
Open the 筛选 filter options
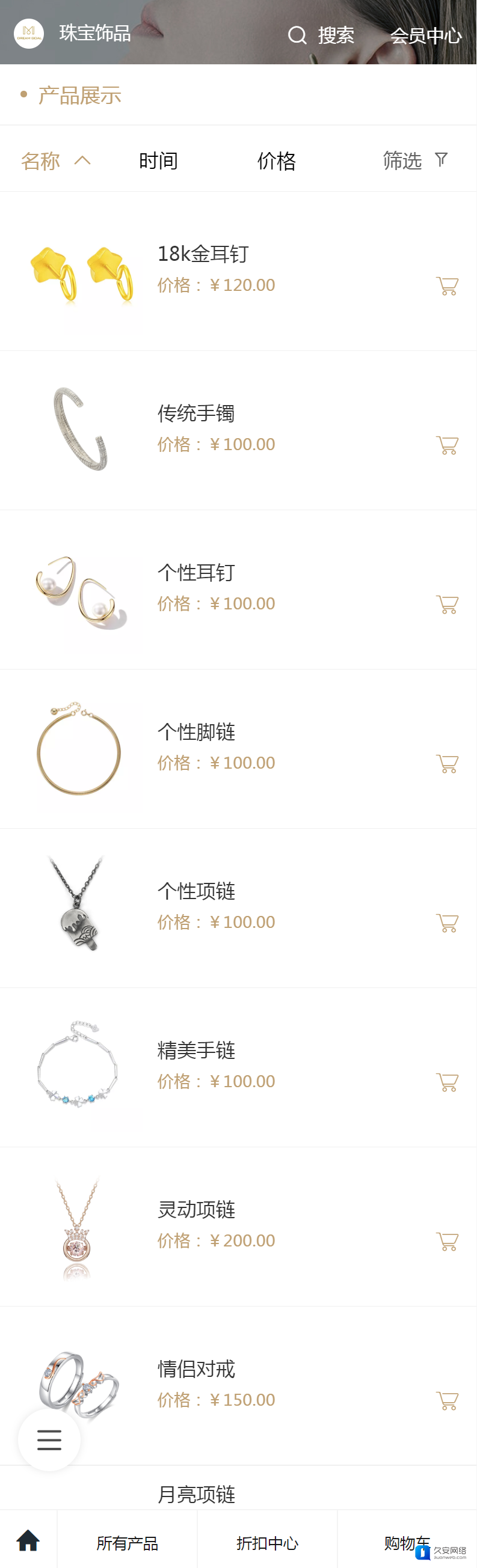[x=415, y=160]
